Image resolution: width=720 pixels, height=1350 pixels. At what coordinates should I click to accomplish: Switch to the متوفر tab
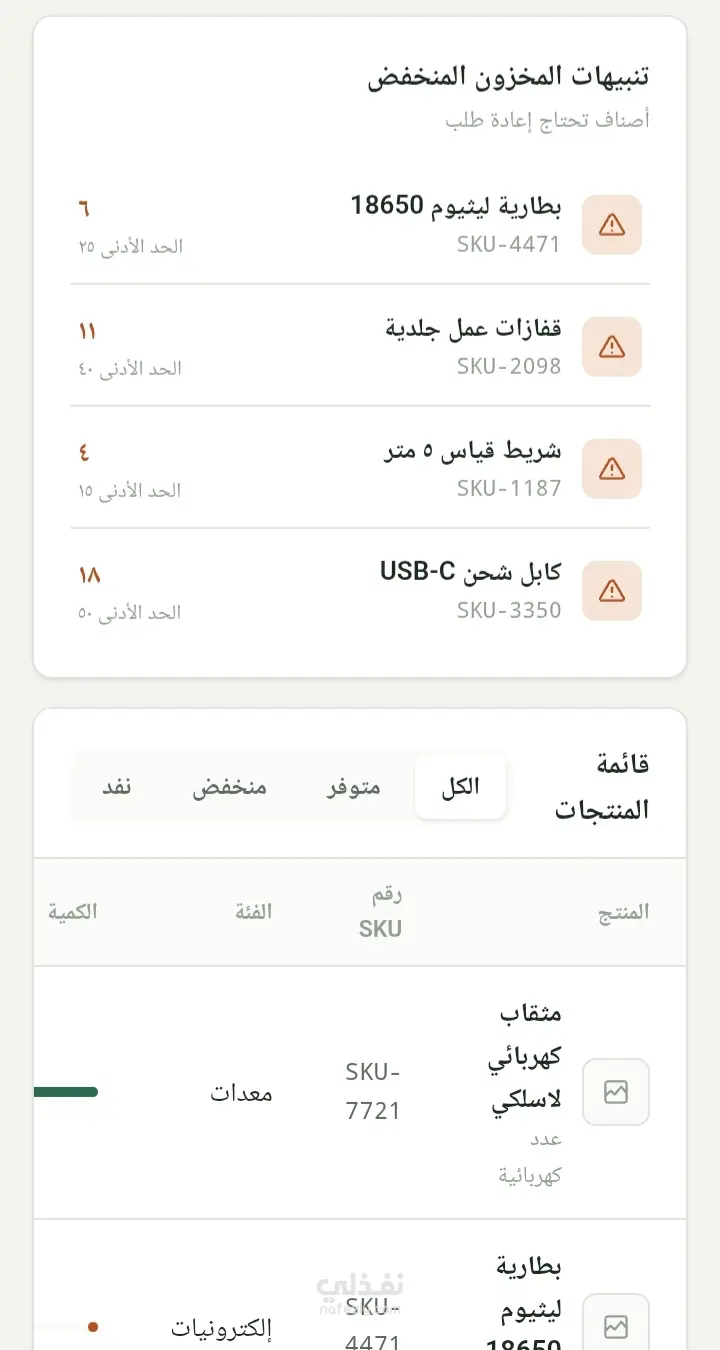point(353,787)
